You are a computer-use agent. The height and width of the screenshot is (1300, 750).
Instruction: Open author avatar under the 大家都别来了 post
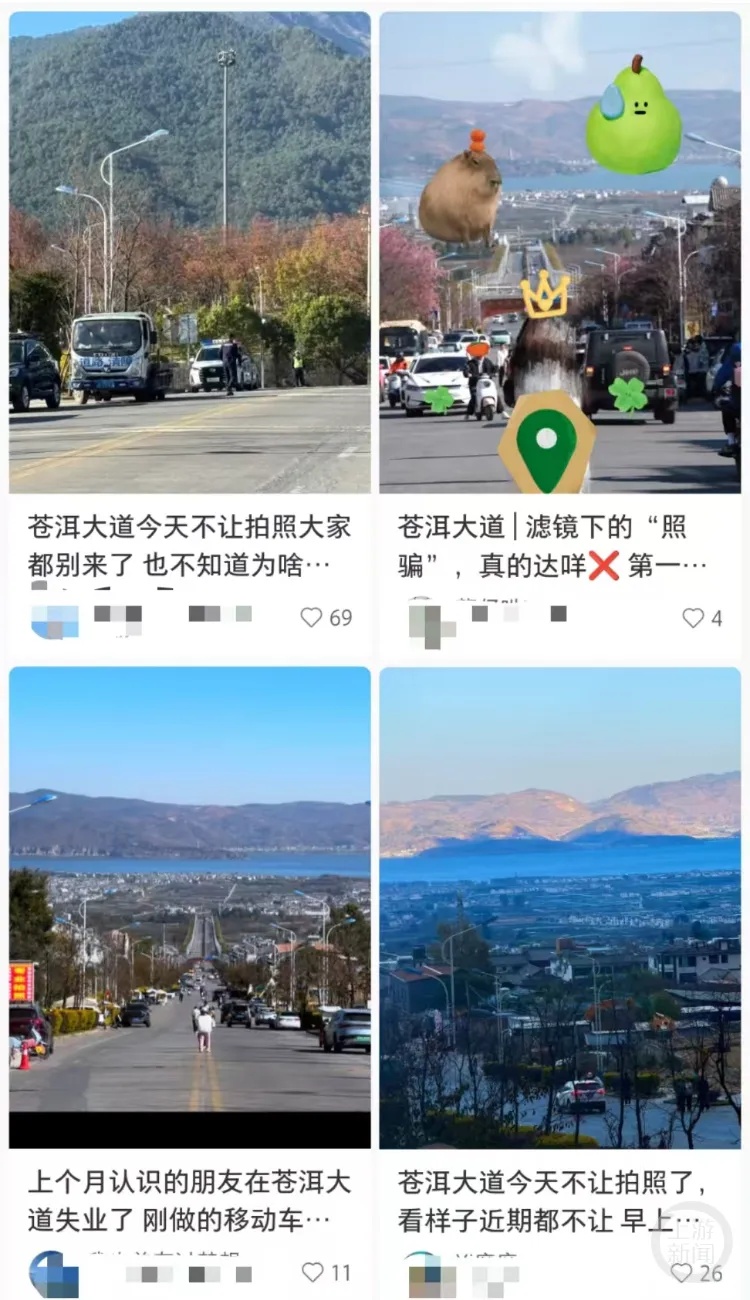tap(54, 620)
